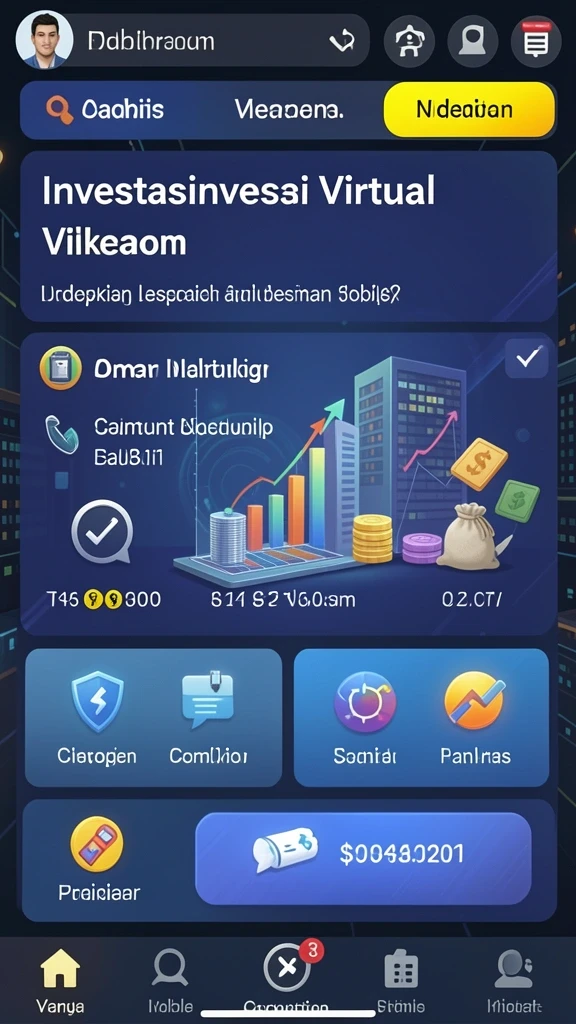Viewport: 576px width, 1024px height.
Task: Open the Cleropen shield shortcut
Action: [97, 718]
